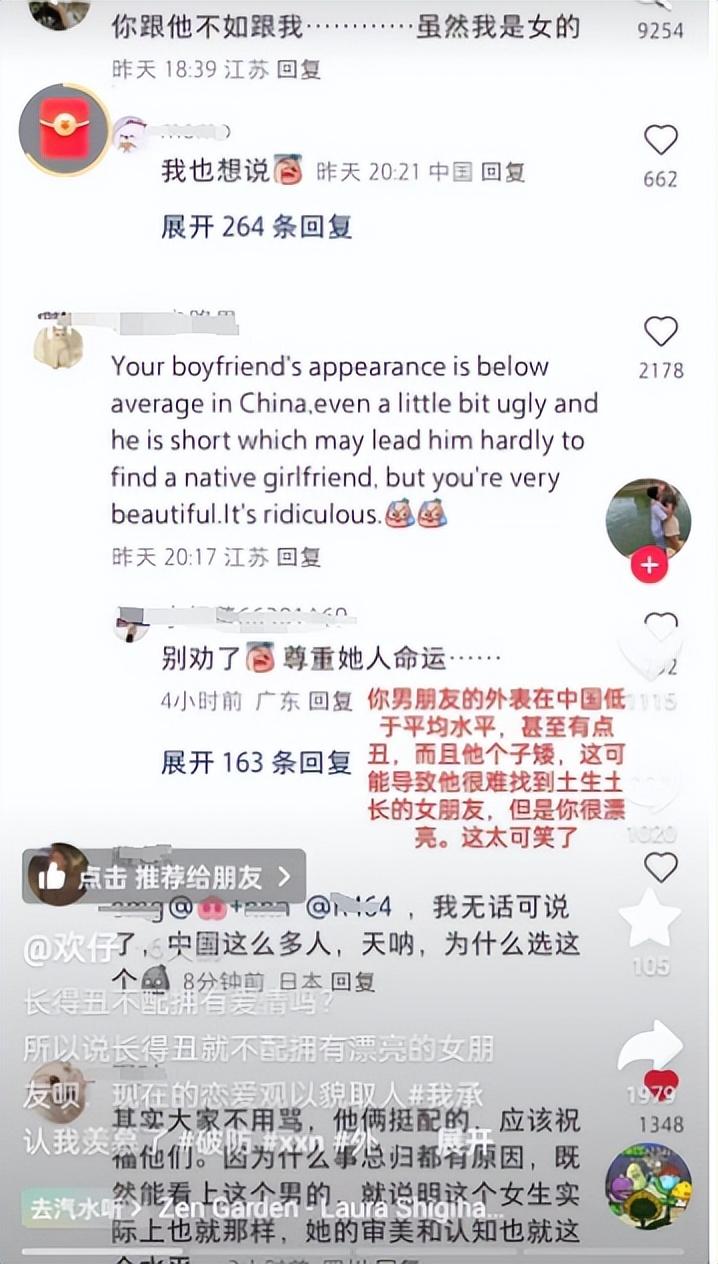Open the video author's avatar profile
Viewport: 718px width, 1264px height.
pyautogui.click(x=648, y=518)
